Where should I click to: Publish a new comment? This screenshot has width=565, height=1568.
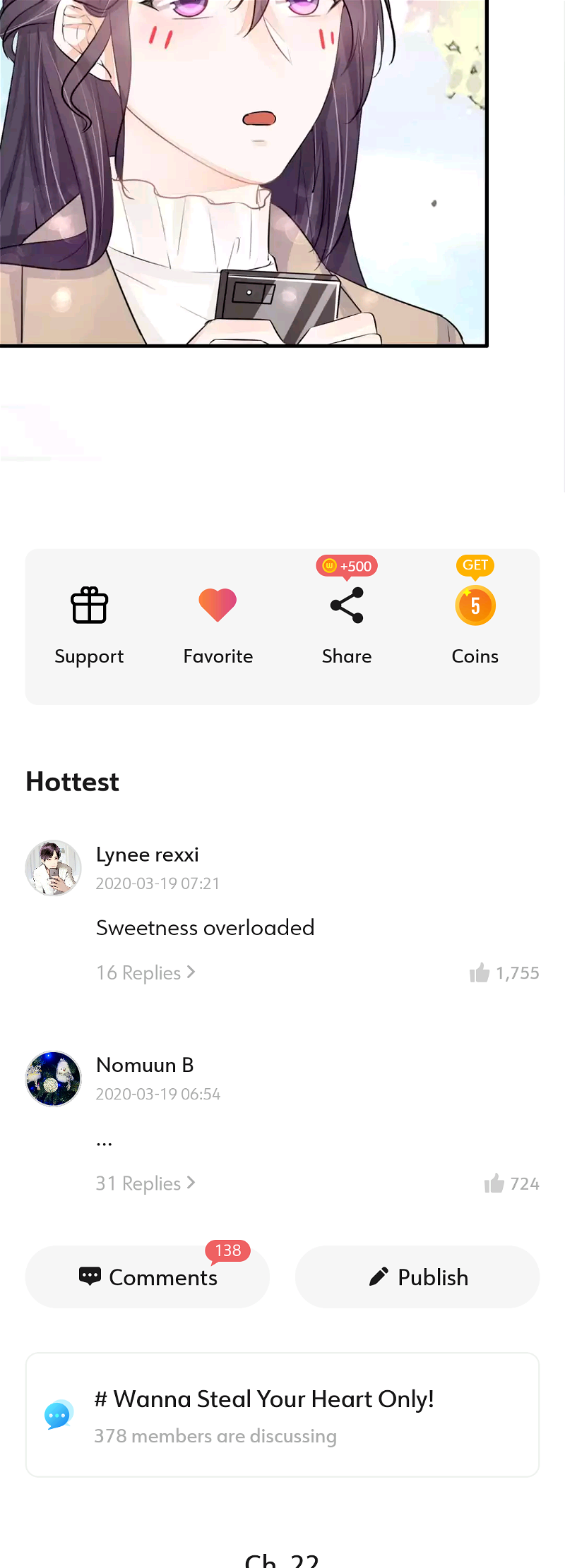[x=417, y=1277]
